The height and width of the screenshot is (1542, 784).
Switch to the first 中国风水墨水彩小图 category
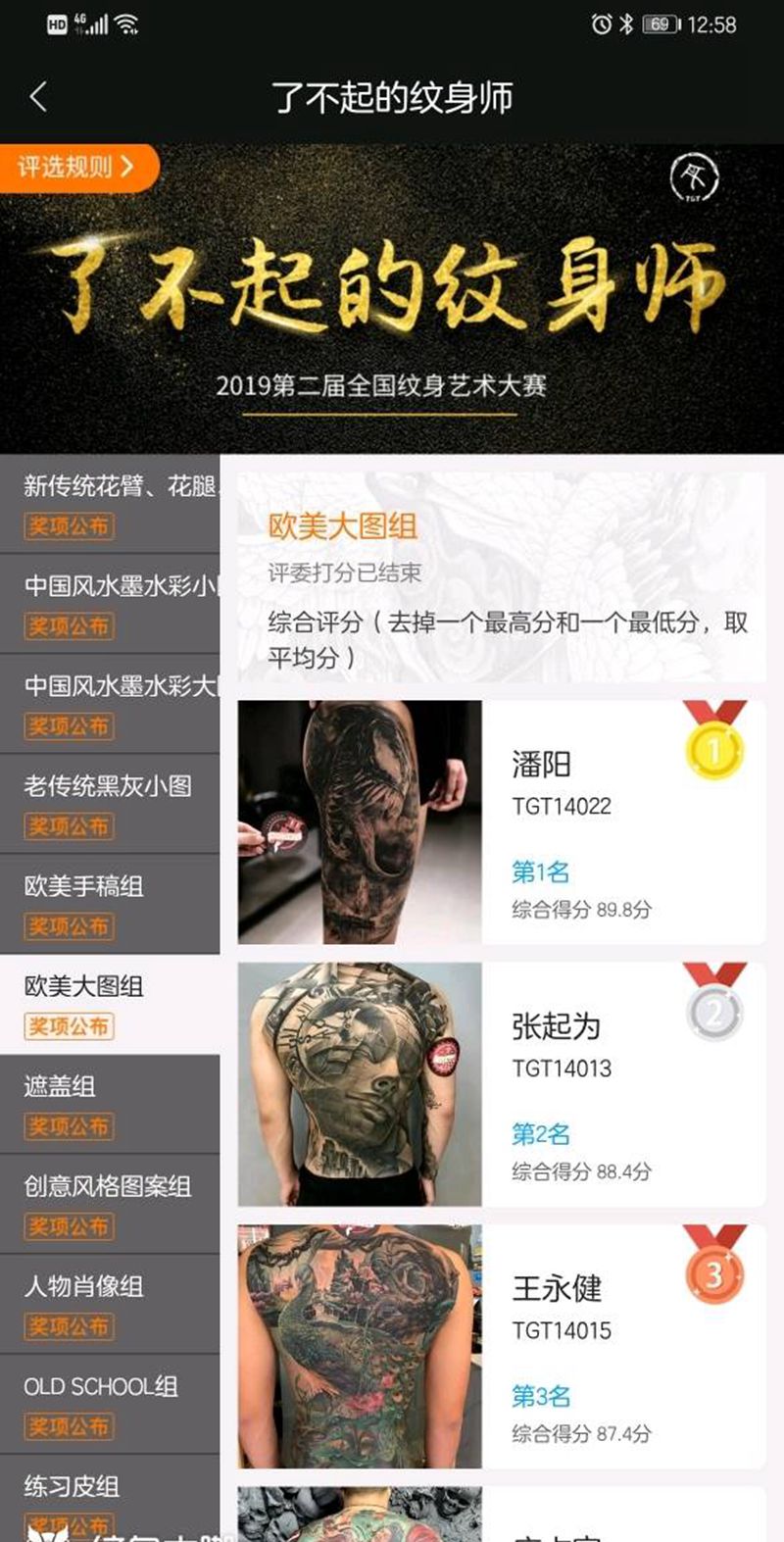click(110, 604)
